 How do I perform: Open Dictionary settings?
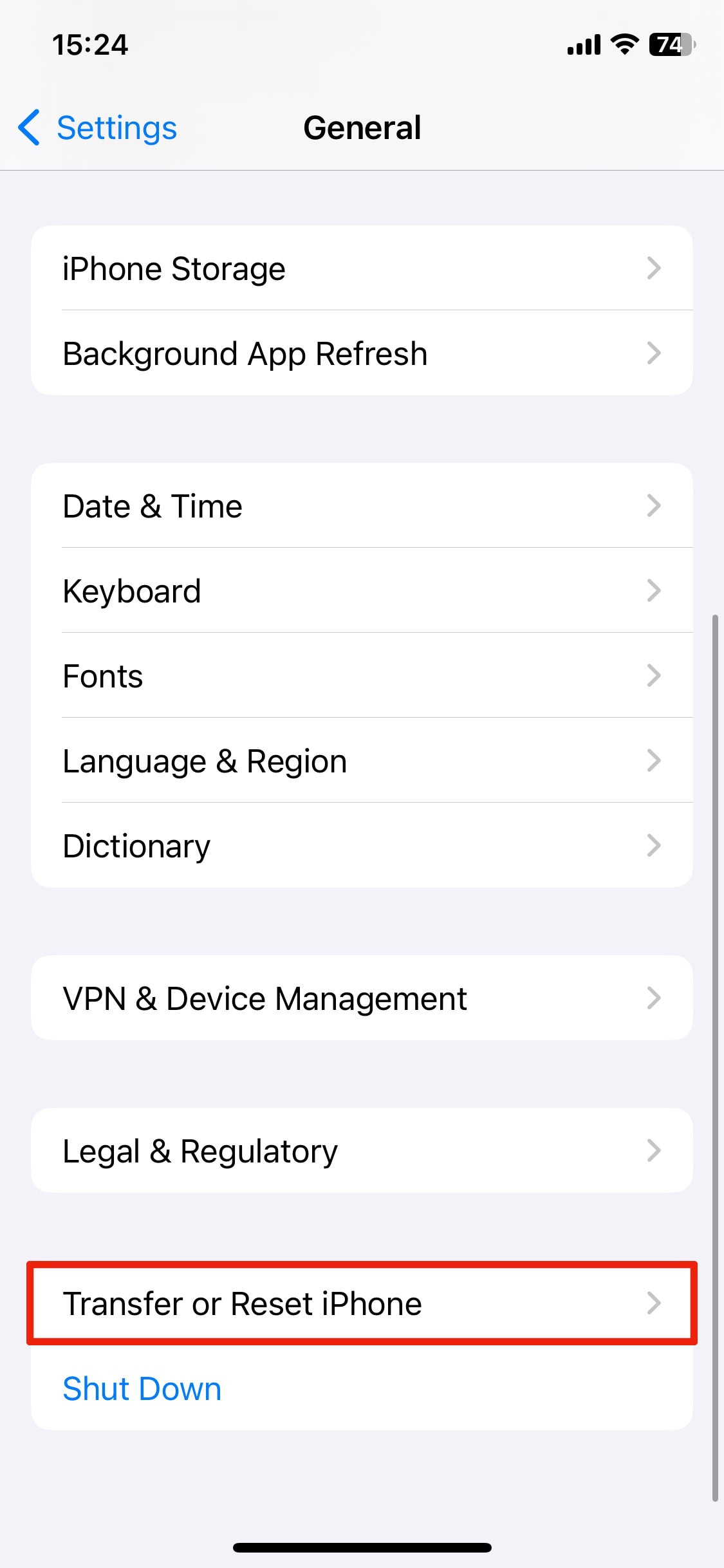pyautogui.click(x=360, y=846)
